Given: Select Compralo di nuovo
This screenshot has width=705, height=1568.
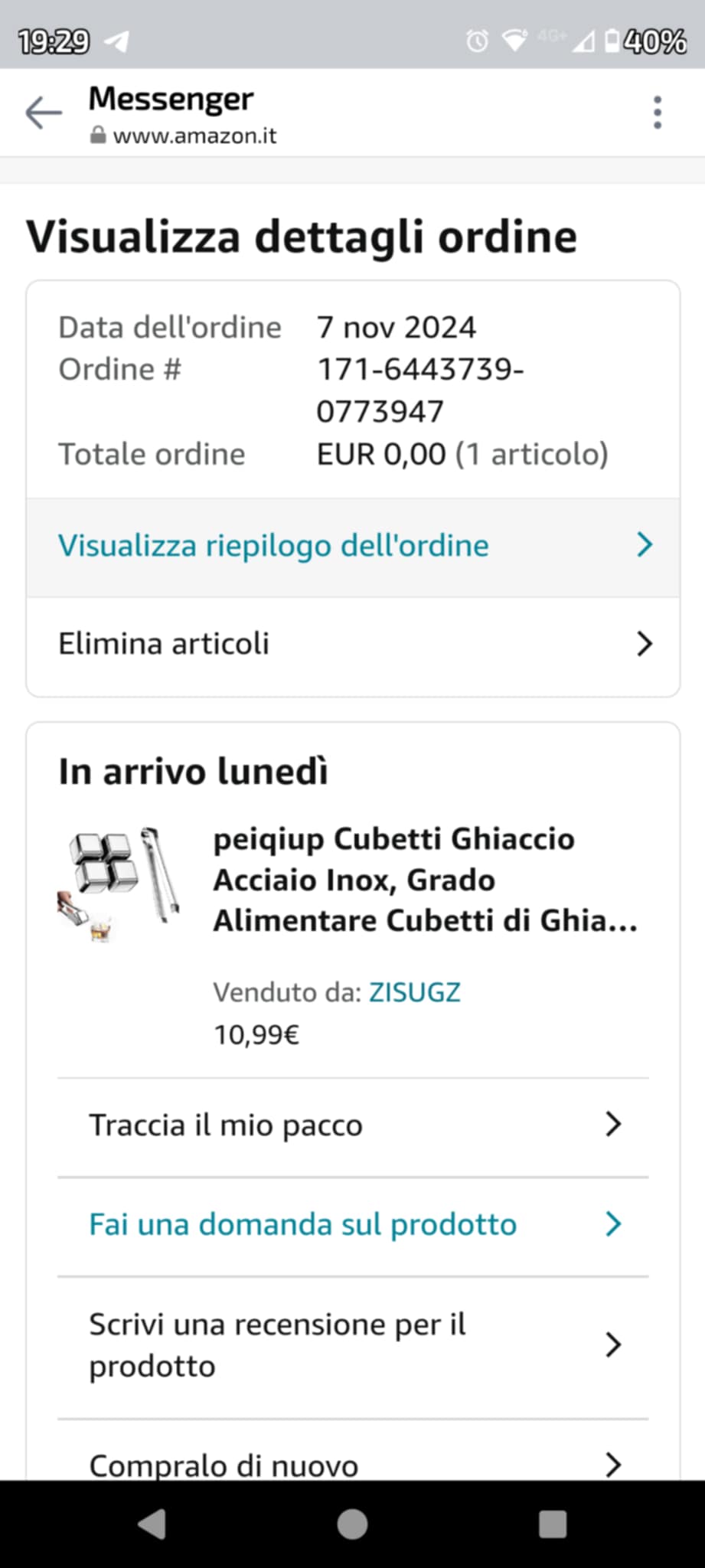Looking at the screenshot, I should (353, 1464).
